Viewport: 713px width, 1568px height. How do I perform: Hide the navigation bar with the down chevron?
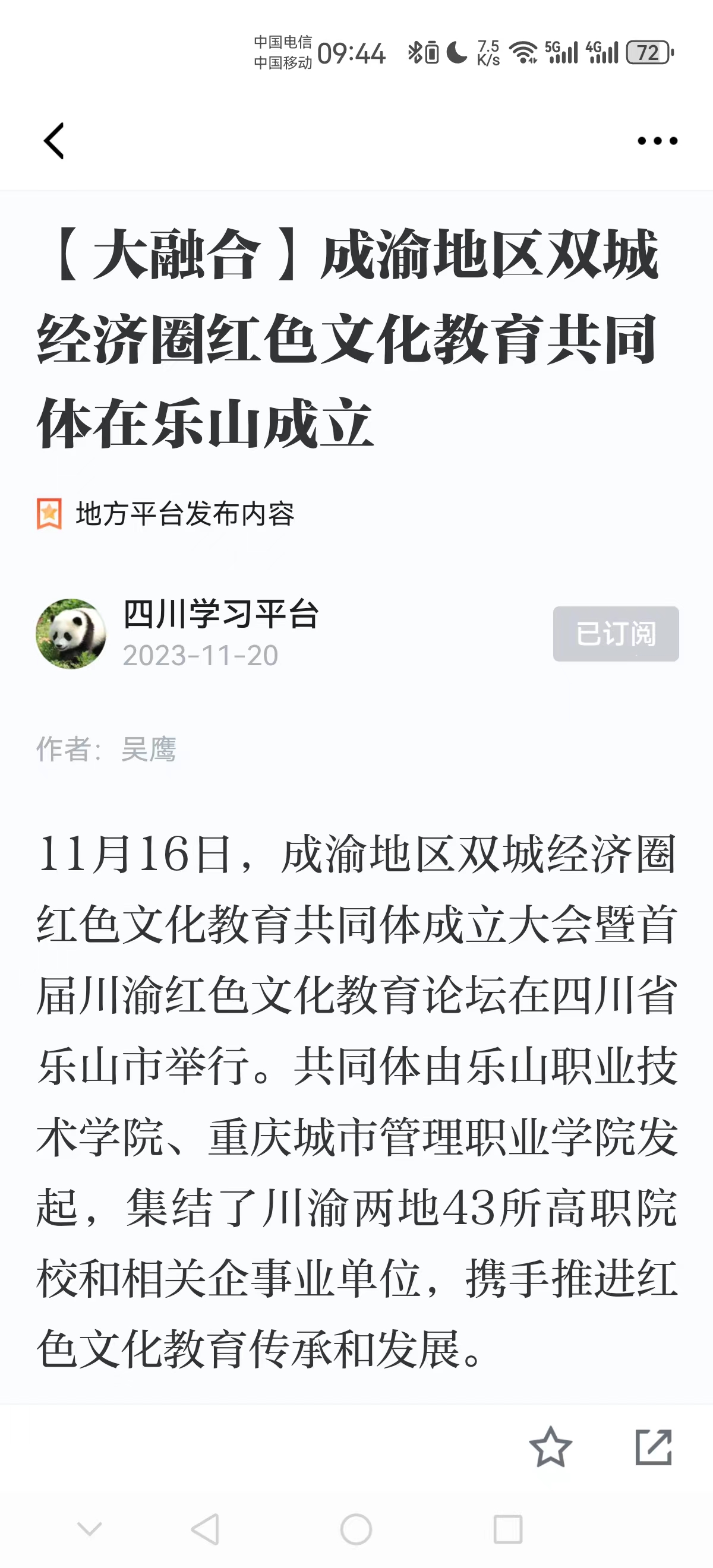coord(90,1529)
